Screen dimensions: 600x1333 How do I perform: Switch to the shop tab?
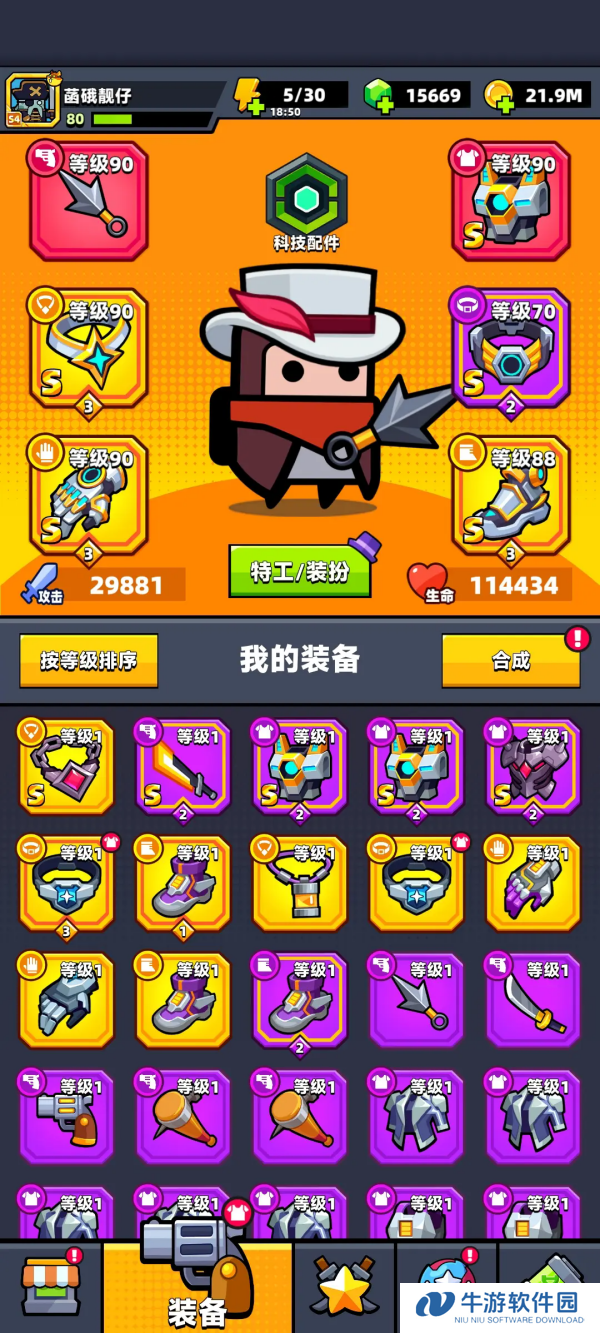point(49,1286)
